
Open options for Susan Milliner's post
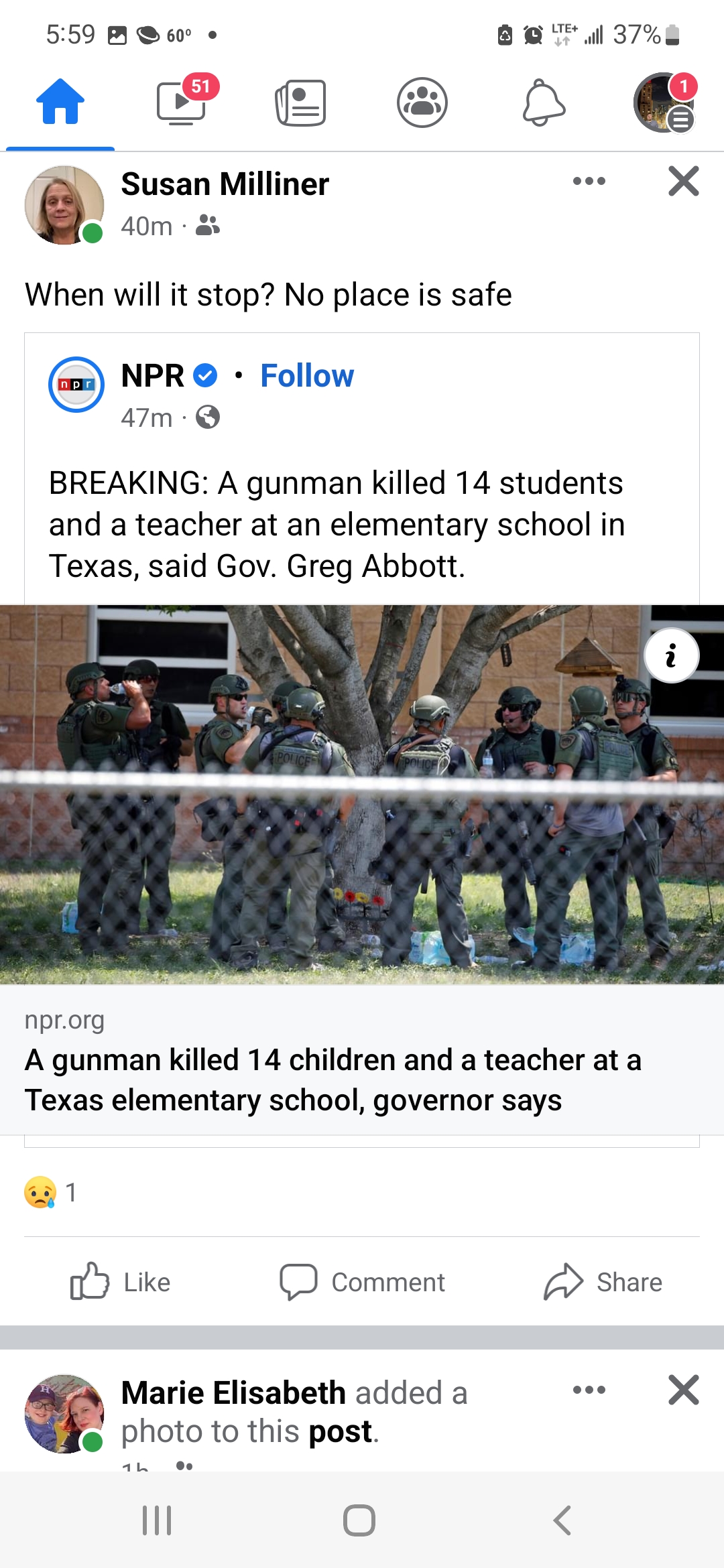pyautogui.click(x=589, y=181)
